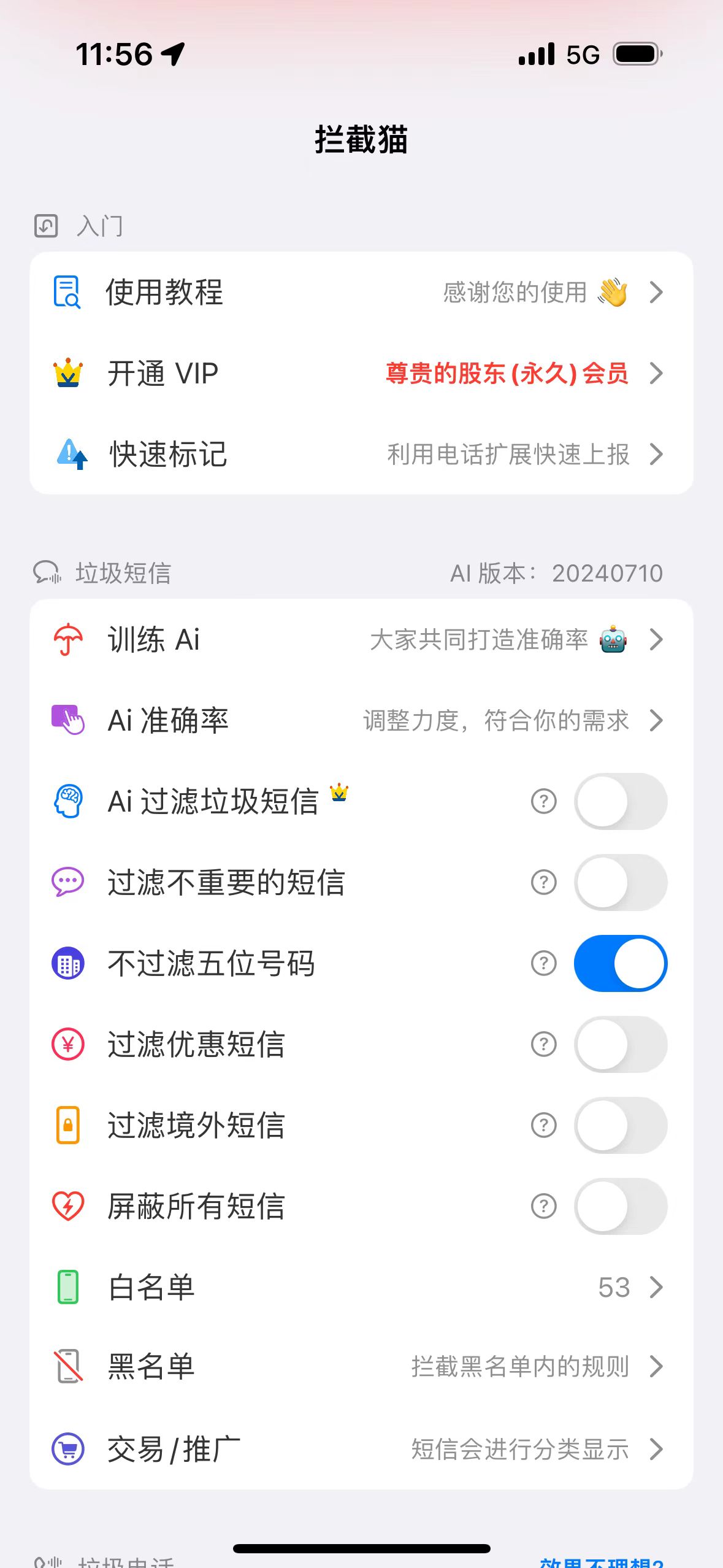Viewport: 723px width, 1568px height.
Task: Toggle the 过滤优惠短信 switch on
Action: tap(620, 1044)
